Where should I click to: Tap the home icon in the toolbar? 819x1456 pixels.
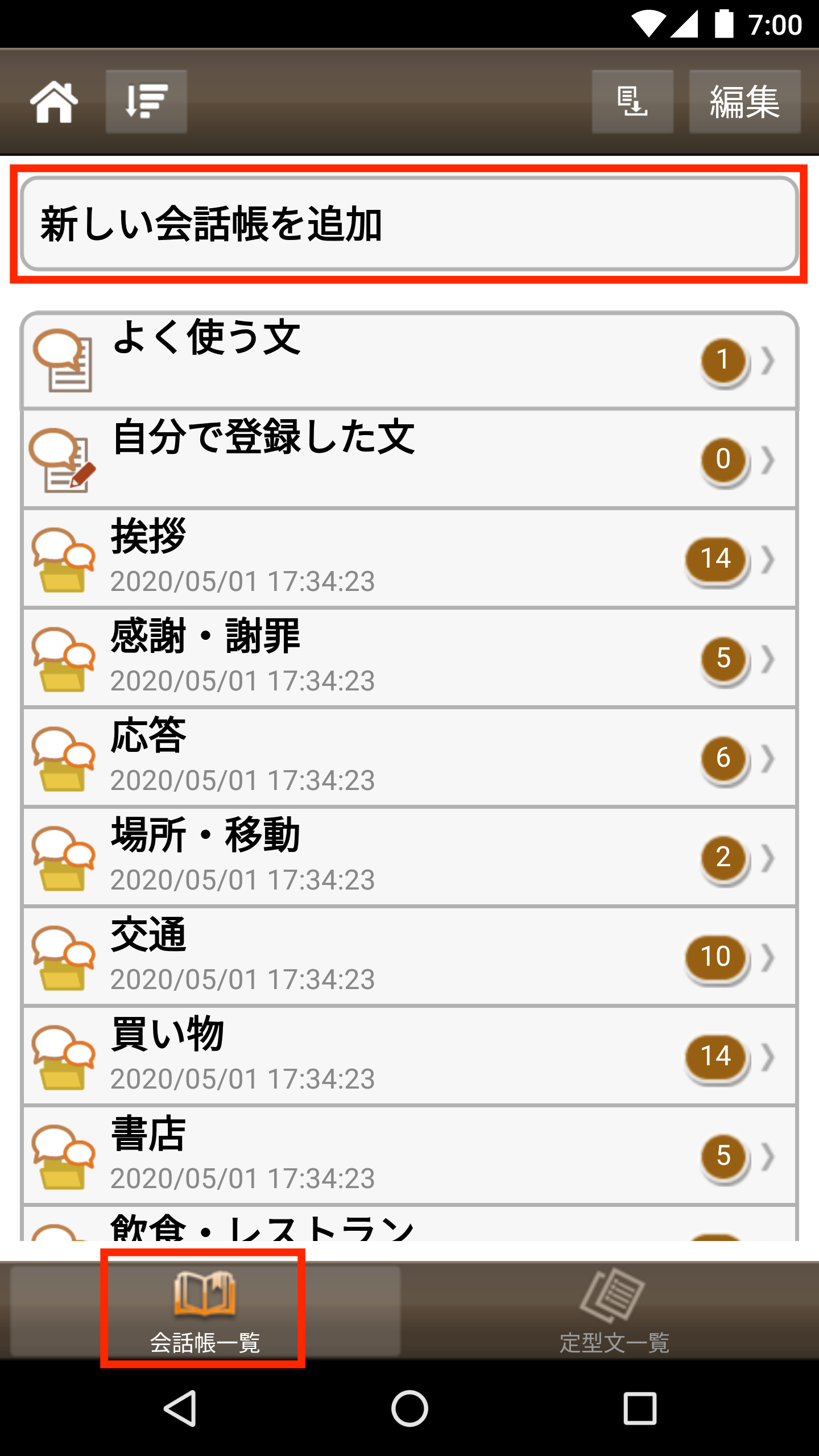(54, 102)
